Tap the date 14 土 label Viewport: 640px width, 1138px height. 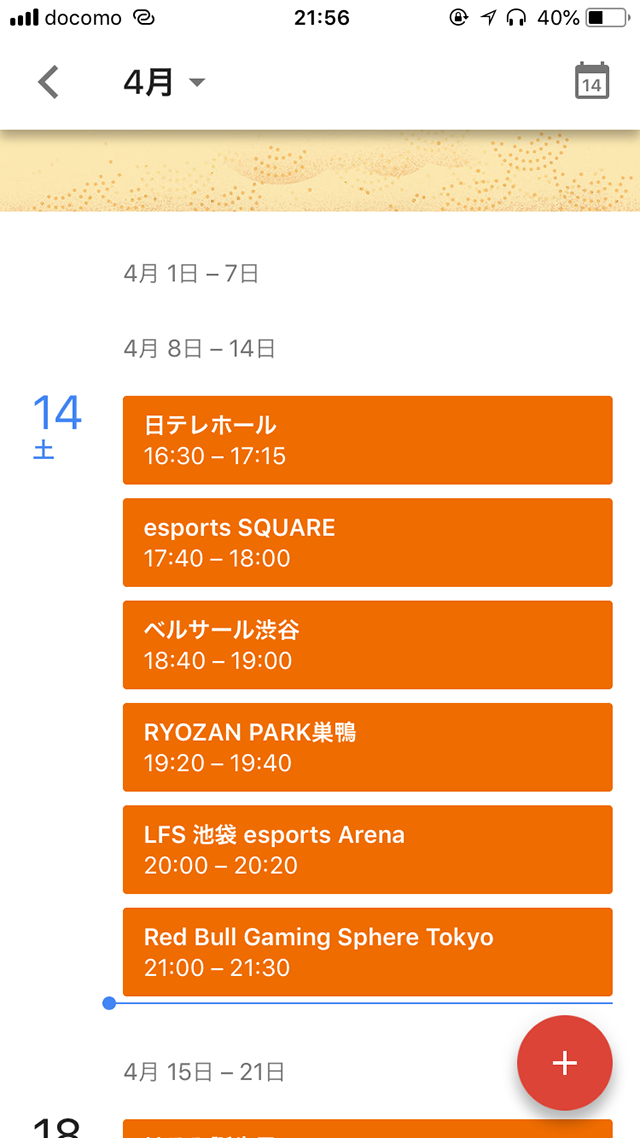[57, 427]
